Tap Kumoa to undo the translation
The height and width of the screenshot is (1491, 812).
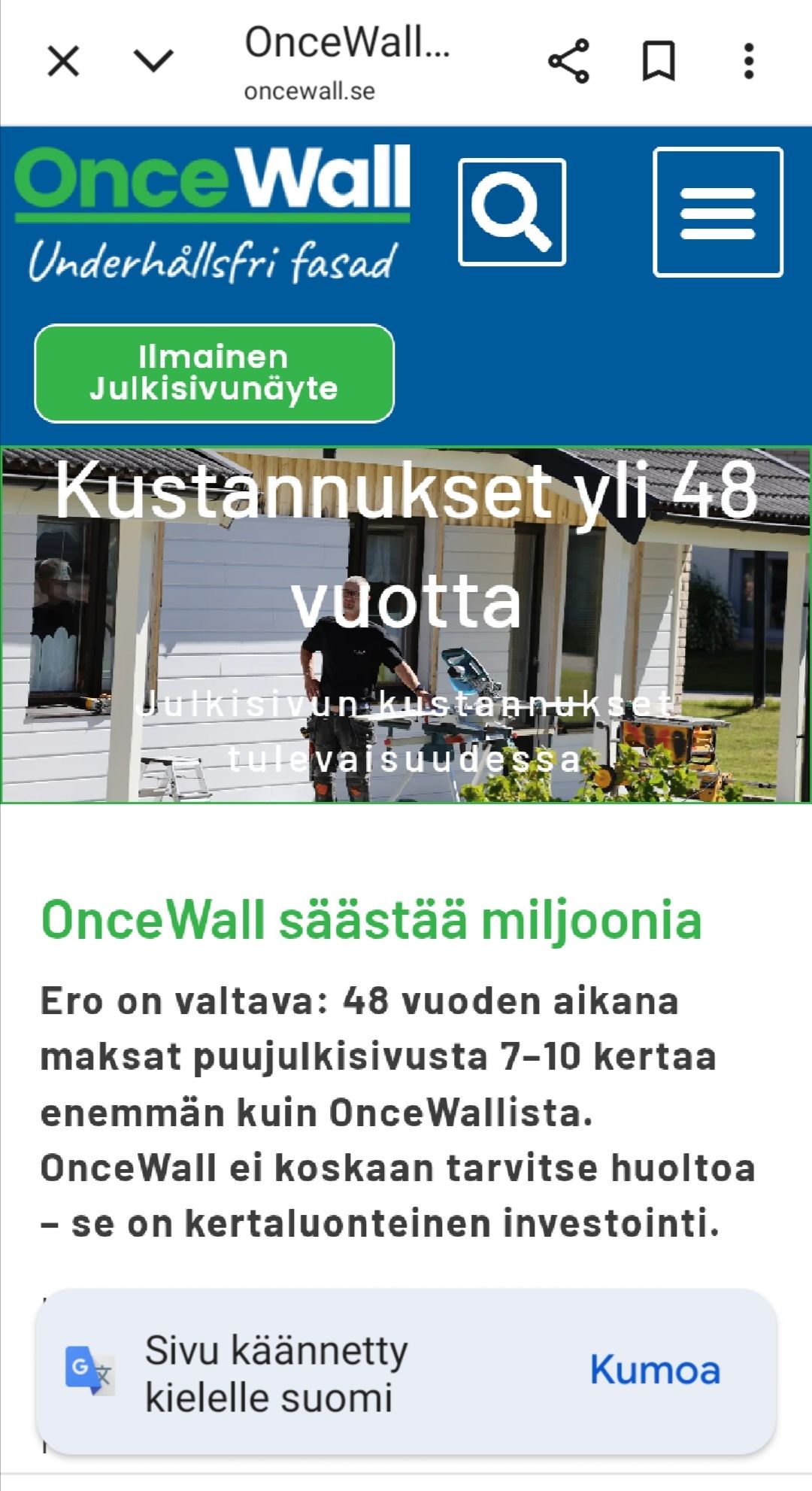tap(655, 1369)
